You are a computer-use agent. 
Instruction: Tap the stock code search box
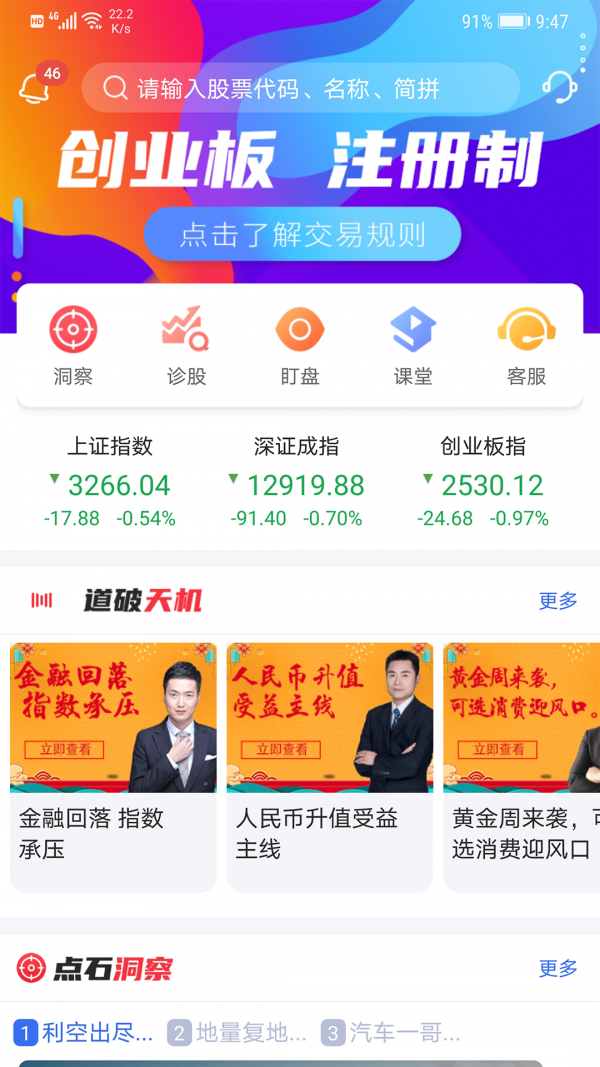[x=300, y=88]
